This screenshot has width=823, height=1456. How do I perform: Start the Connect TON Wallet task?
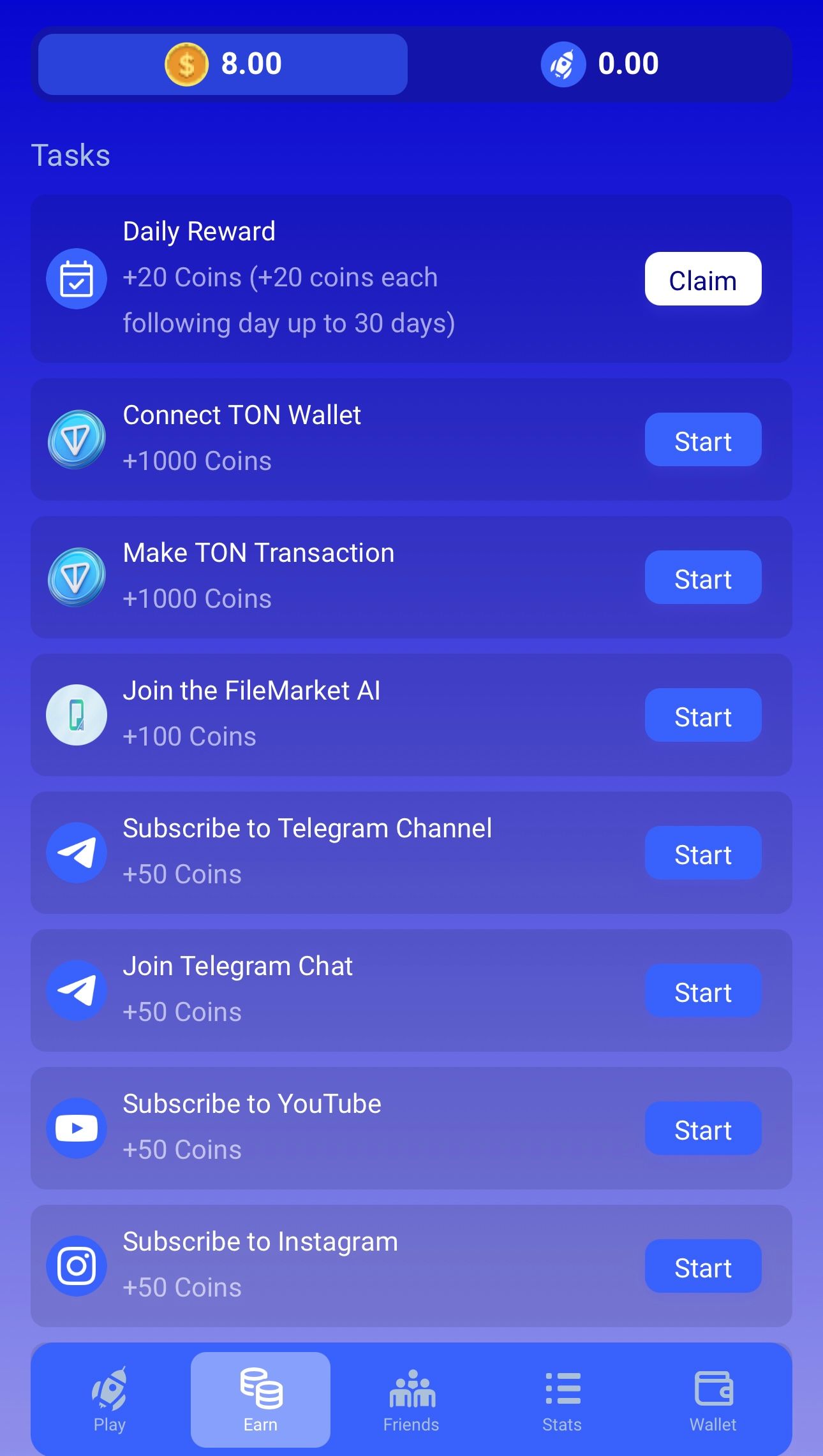(x=702, y=439)
